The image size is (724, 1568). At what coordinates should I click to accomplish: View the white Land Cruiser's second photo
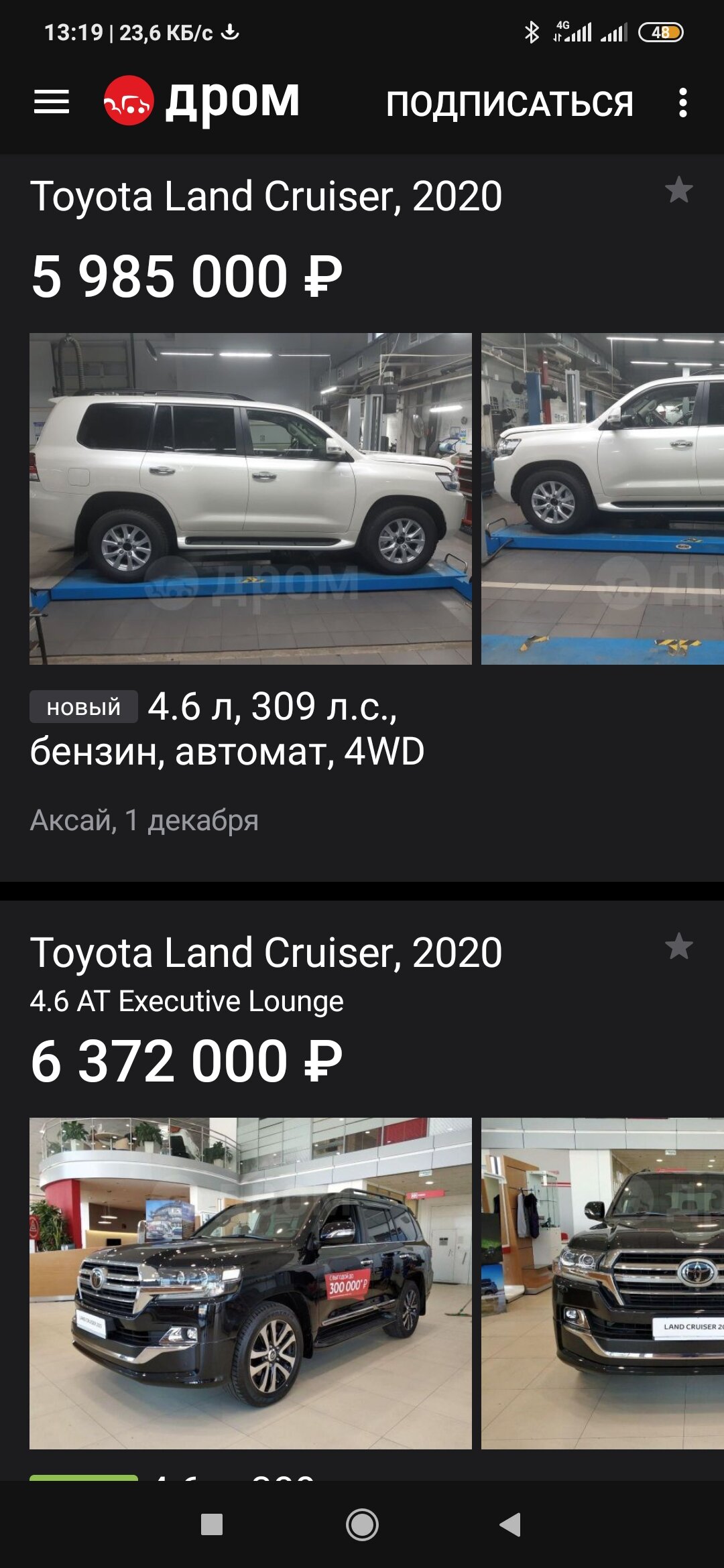[x=603, y=499]
